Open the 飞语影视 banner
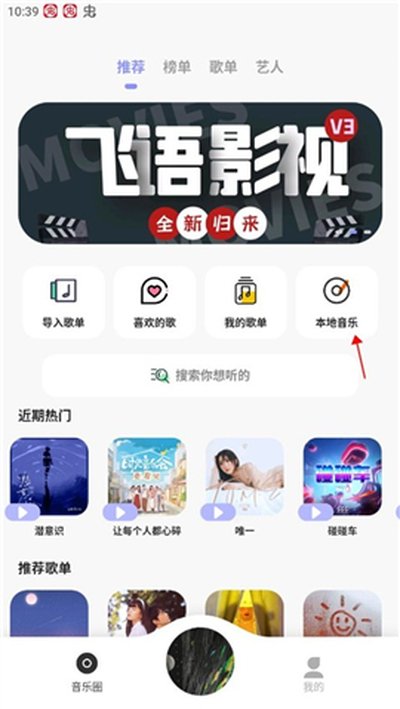Image resolution: width=400 pixels, height=709 pixels. (200, 173)
